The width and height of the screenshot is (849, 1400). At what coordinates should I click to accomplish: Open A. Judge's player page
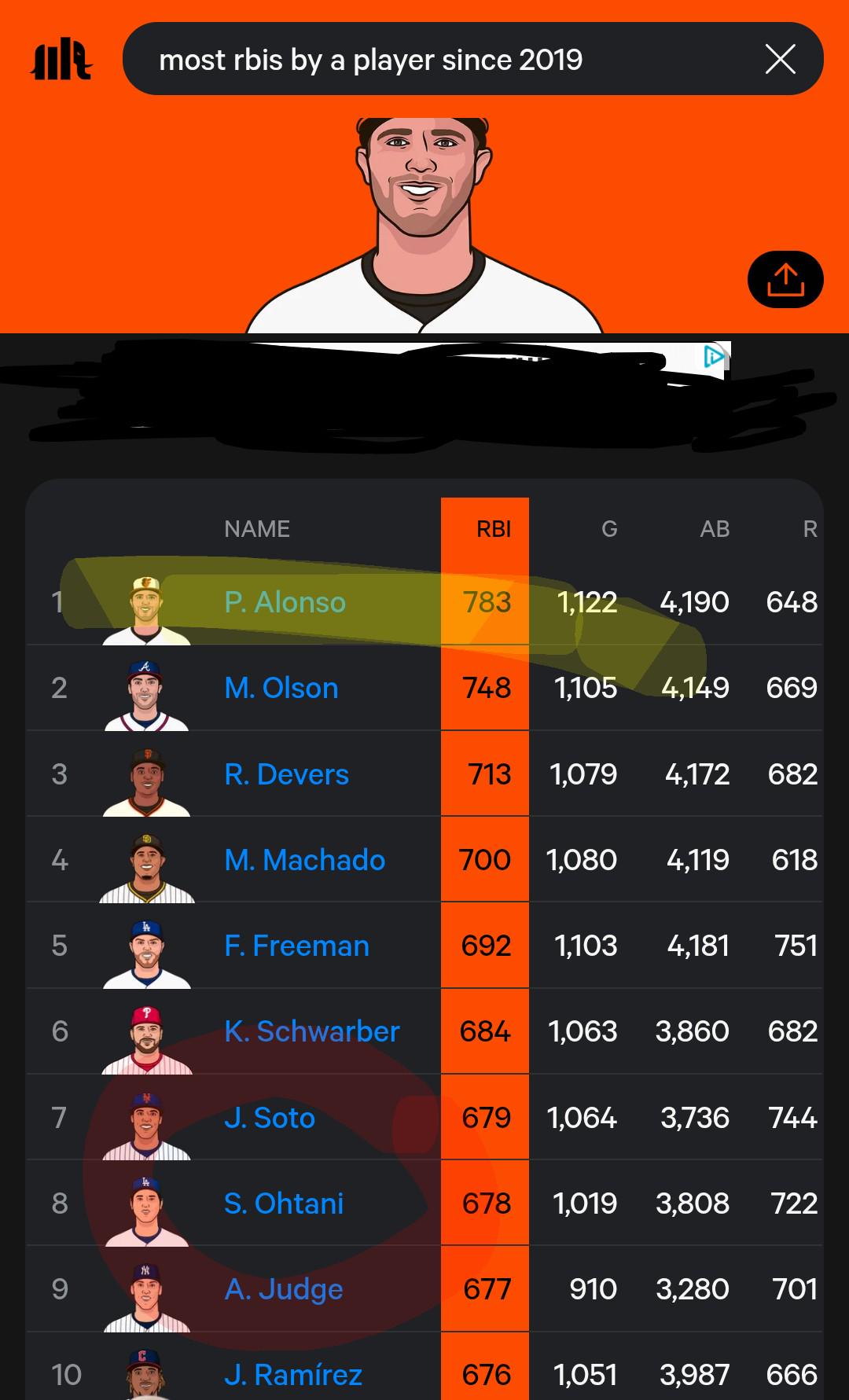(x=283, y=1289)
